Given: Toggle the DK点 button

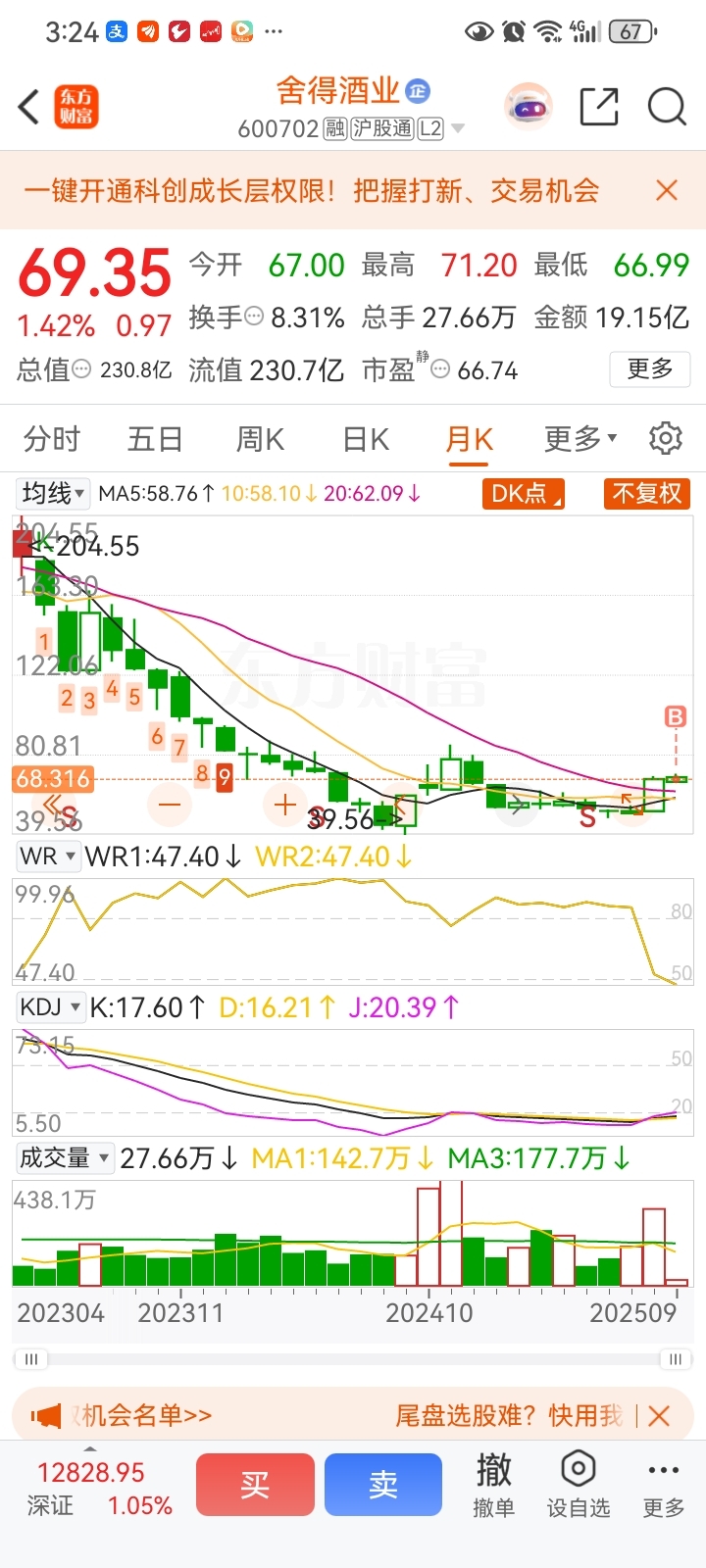Looking at the screenshot, I should 524,493.
